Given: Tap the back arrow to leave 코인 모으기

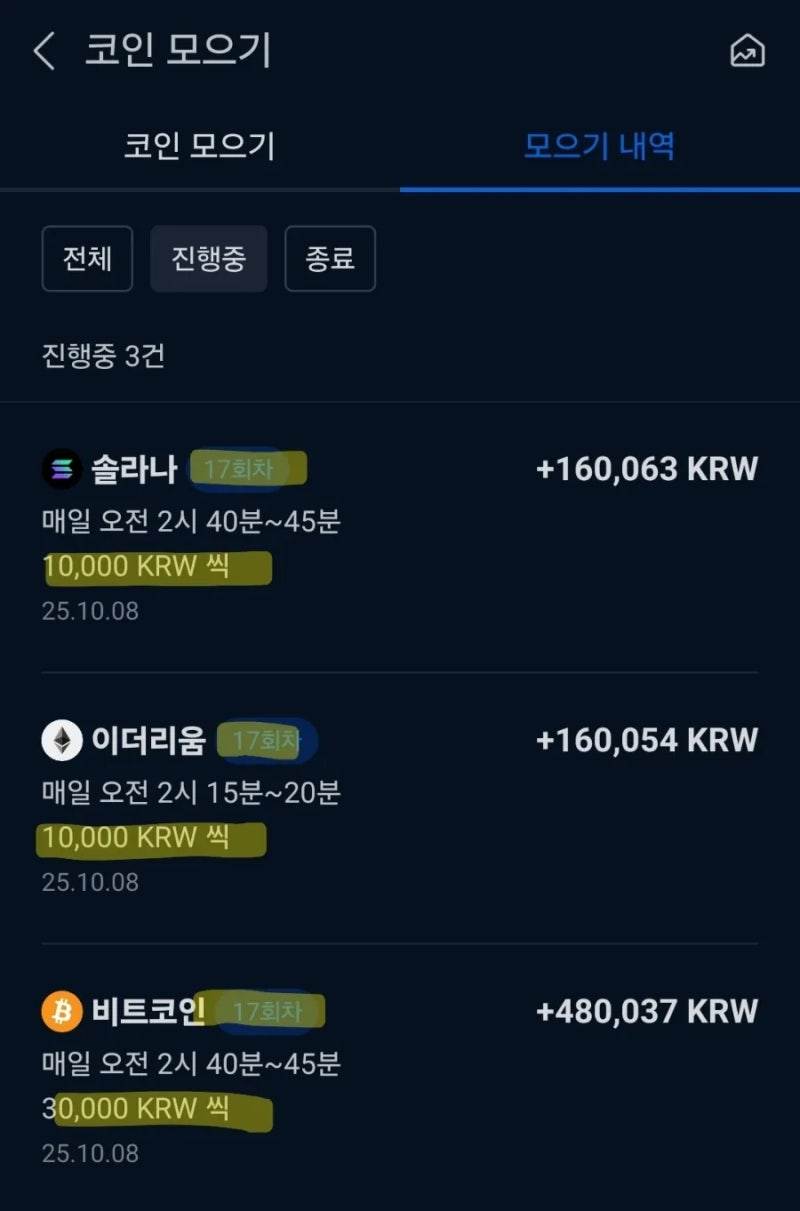Looking at the screenshot, I should pos(45,51).
